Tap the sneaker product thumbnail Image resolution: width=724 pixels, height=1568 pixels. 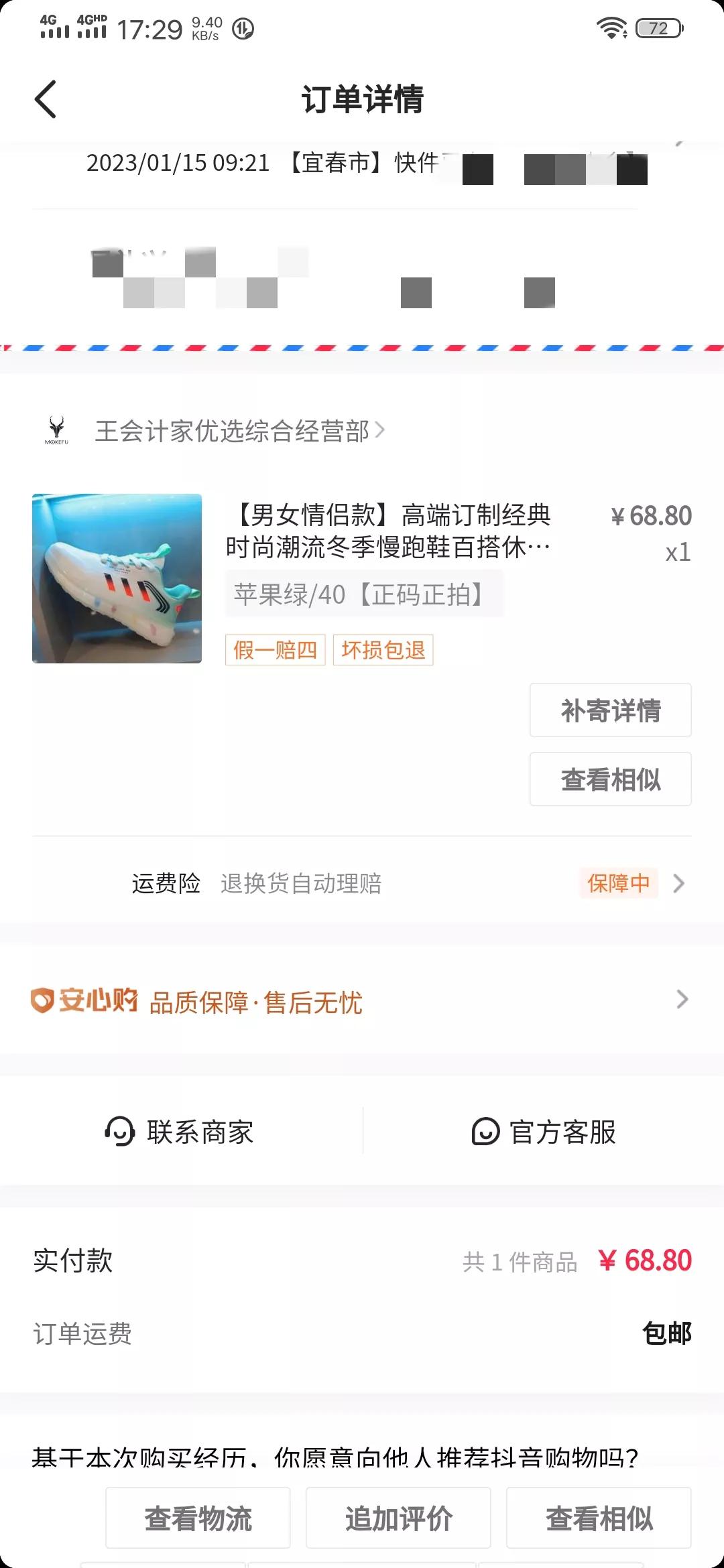click(x=117, y=578)
